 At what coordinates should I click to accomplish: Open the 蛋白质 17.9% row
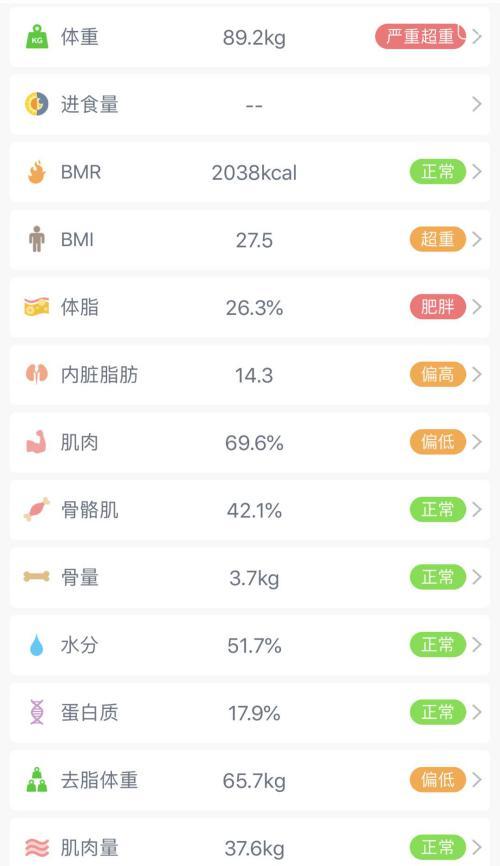(x=250, y=712)
